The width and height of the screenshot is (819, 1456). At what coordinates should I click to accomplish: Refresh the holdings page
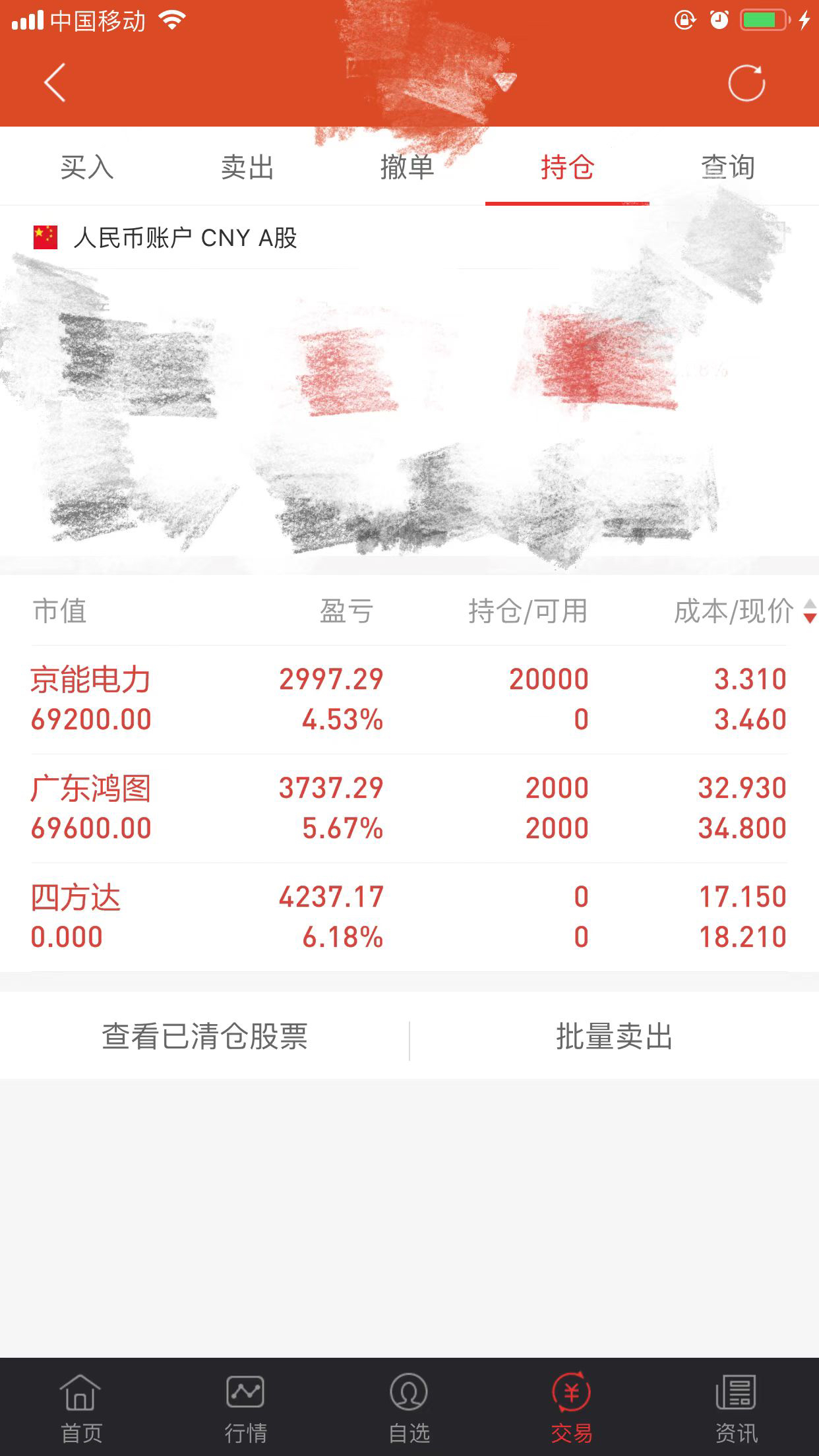click(x=746, y=83)
